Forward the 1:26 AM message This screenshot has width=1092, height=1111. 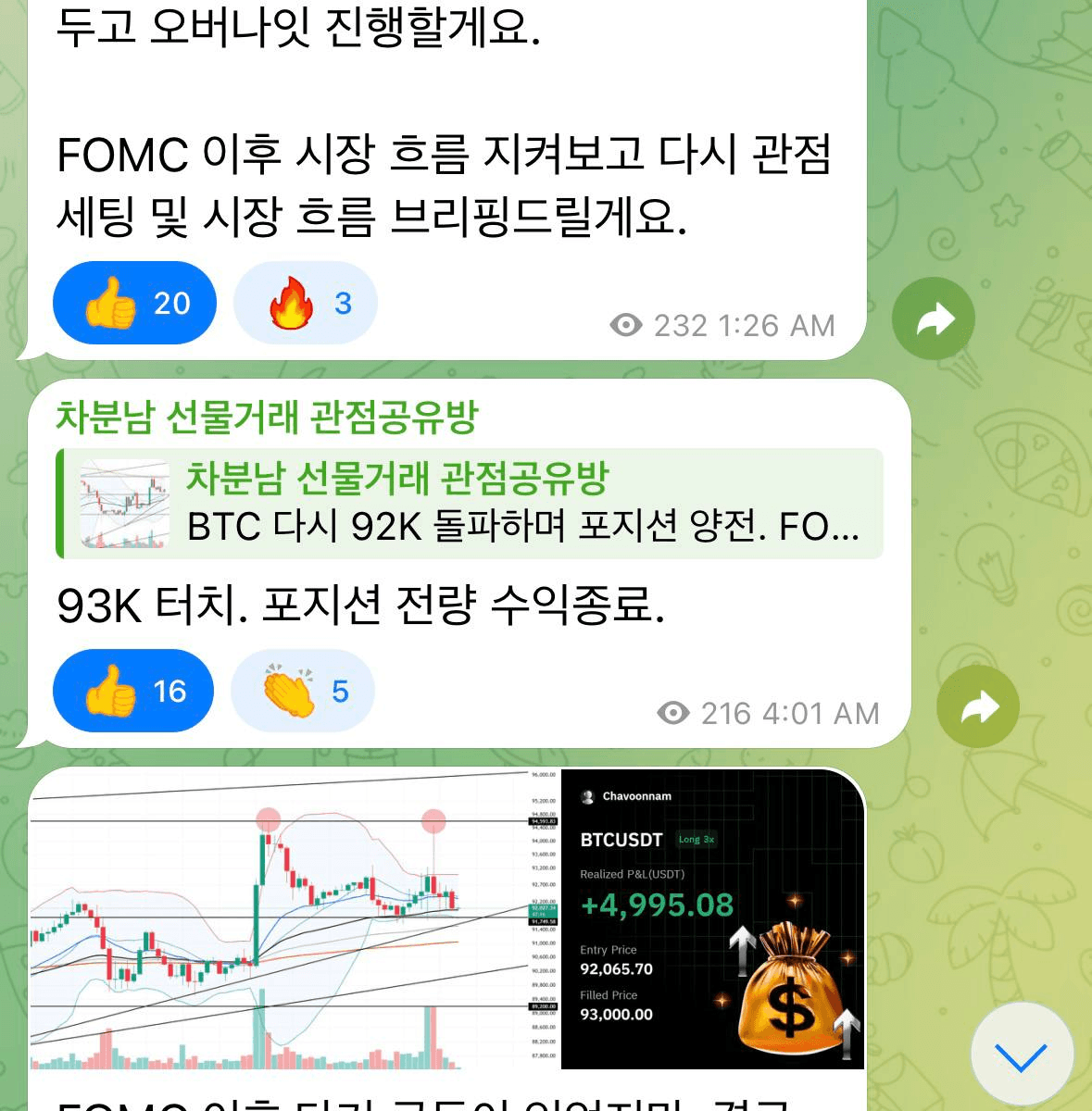pyautogui.click(x=934, y=319)
